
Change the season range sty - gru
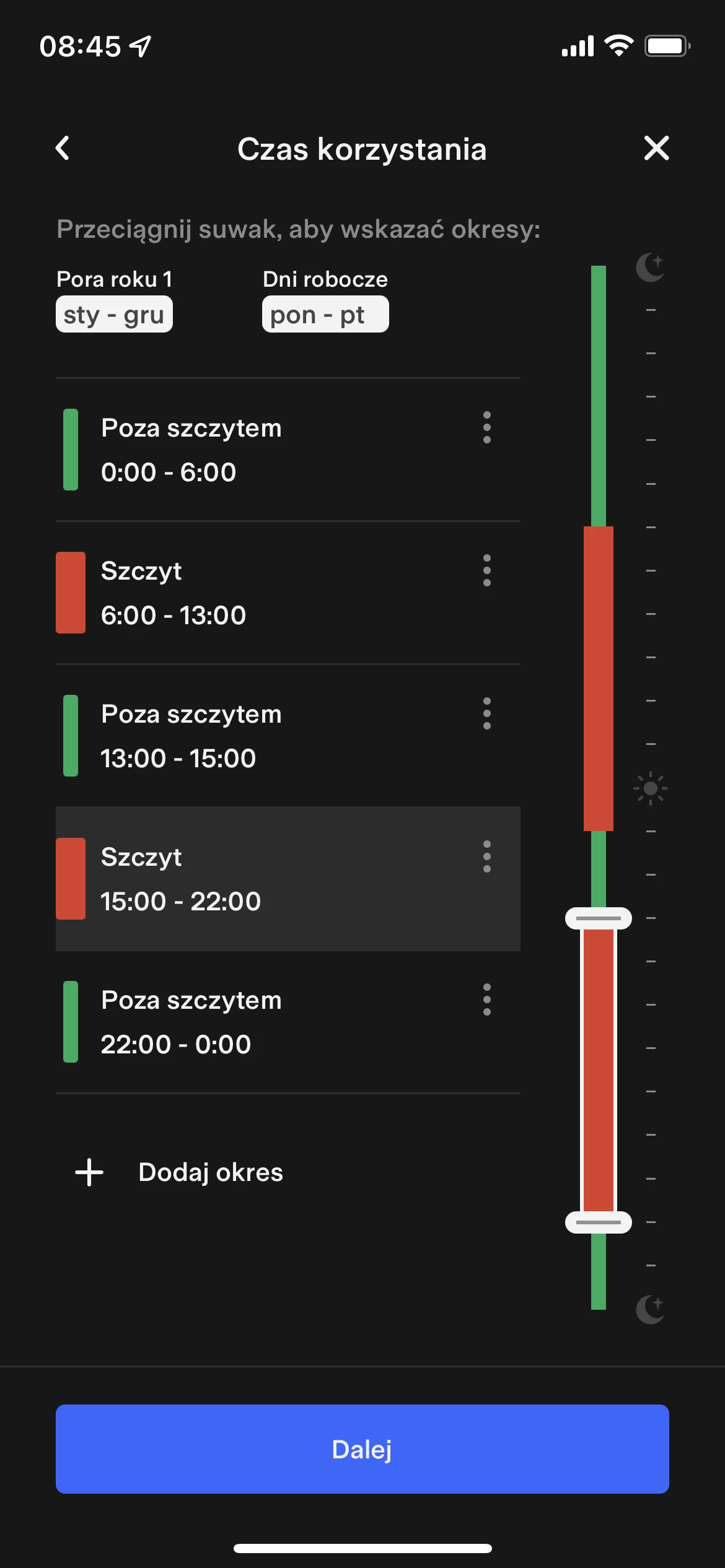tap(114, 315)
